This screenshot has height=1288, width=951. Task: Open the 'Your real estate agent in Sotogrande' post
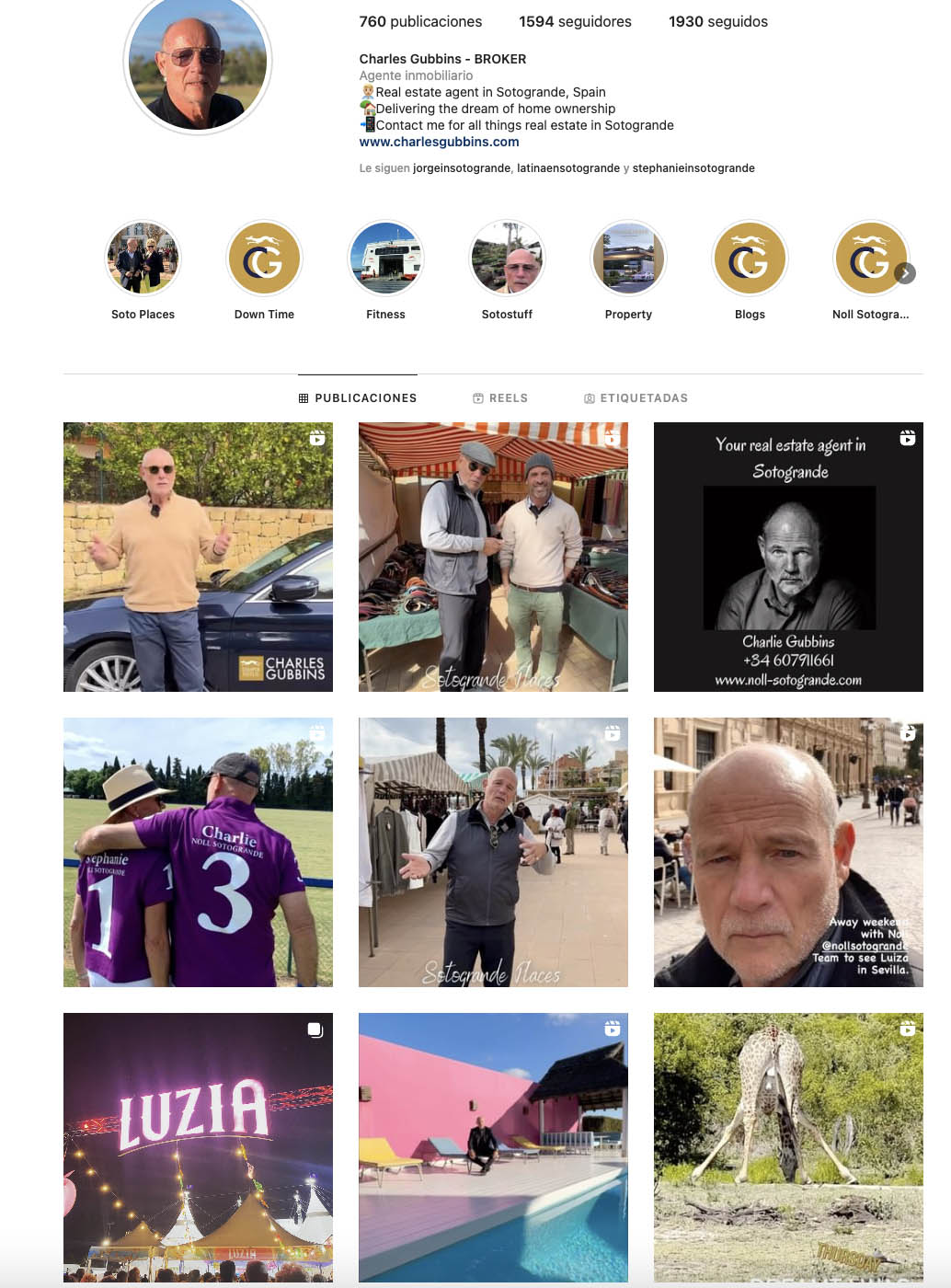coord(788,557)
